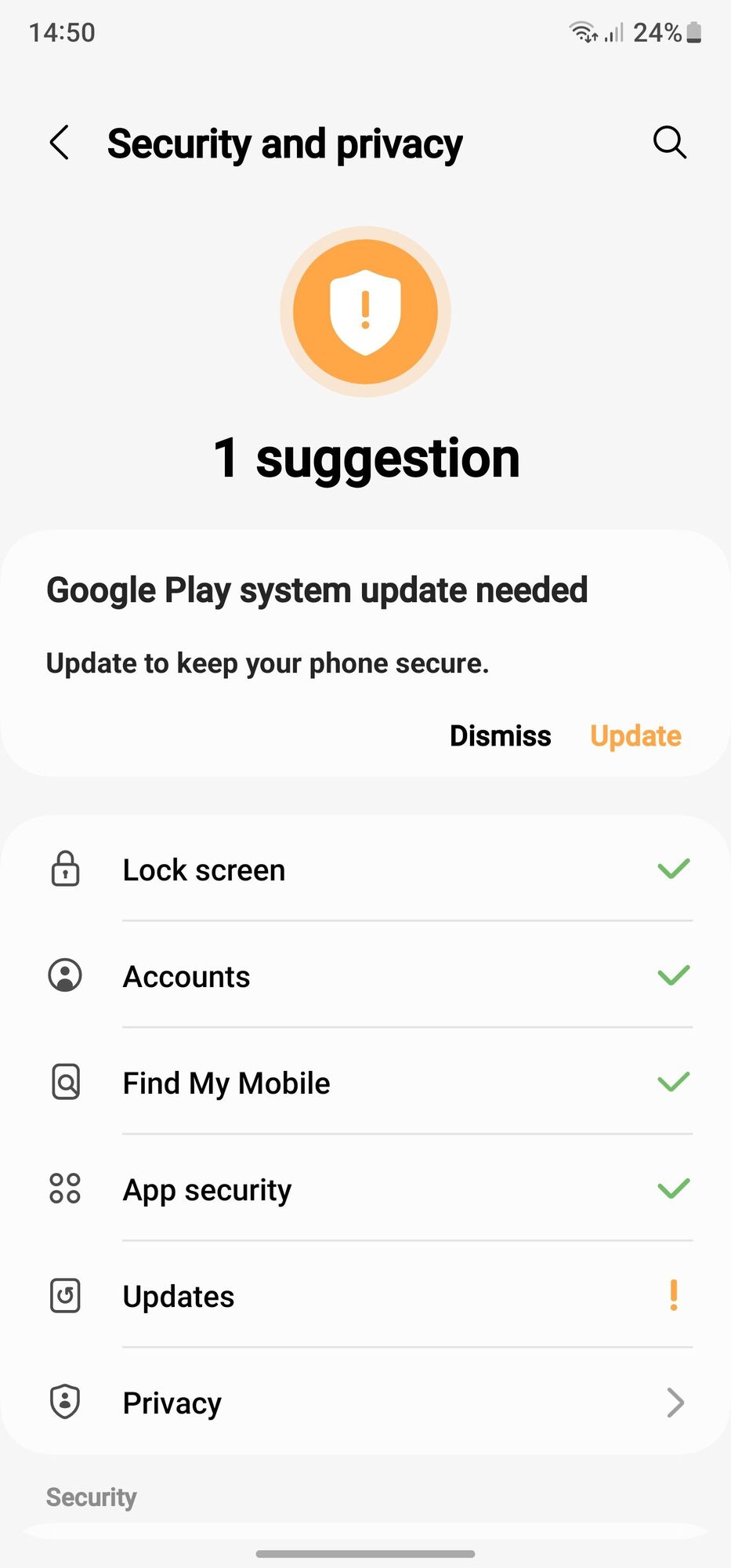Dismiss the Google Play update suggestion
This screenshot has width=731, height=1568.
[500, 735]
